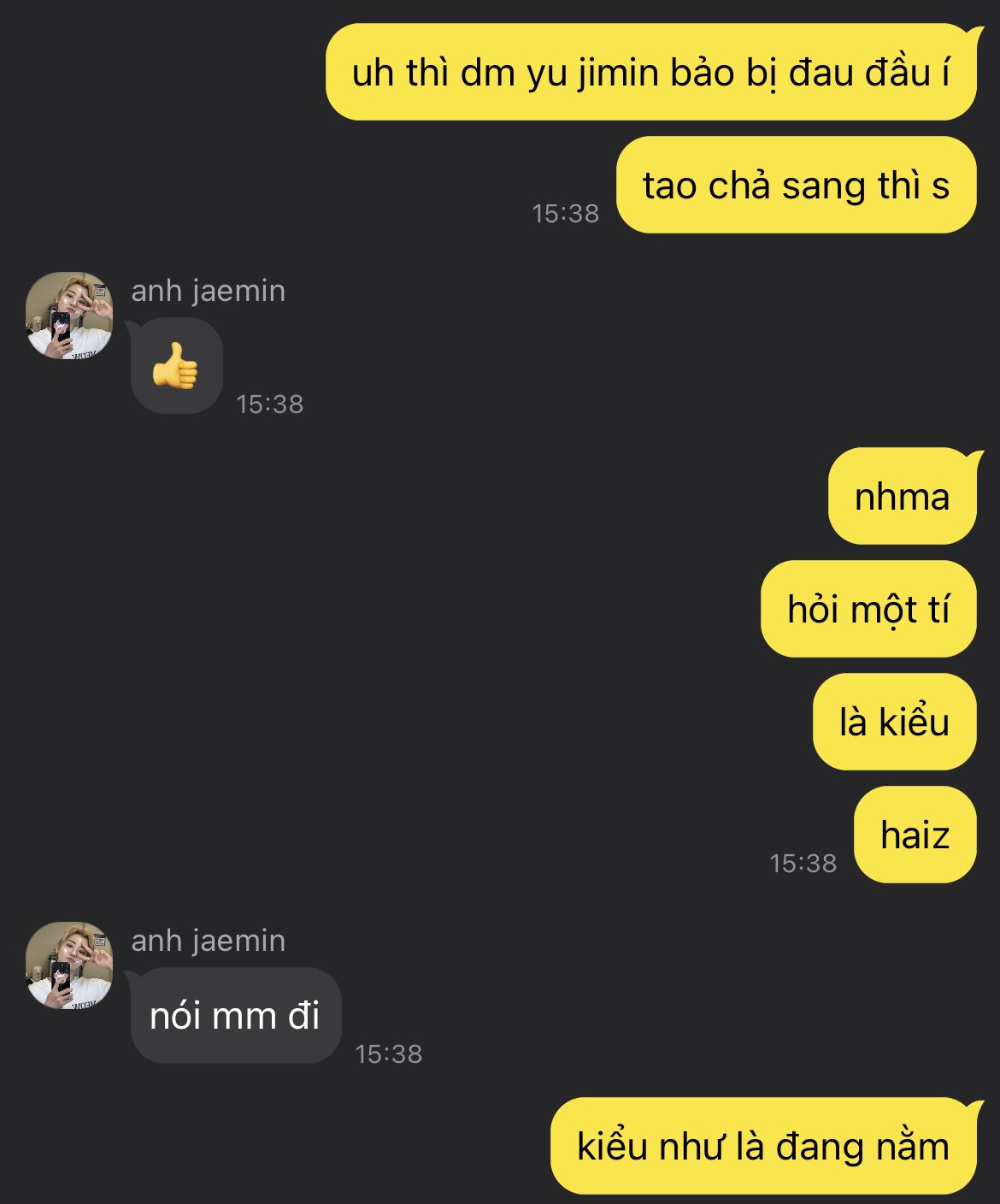Open anh jaemin's avatar beside "nói mm đi"
The height and width of the screenshot is (1204, 1000).
point(69,965)
